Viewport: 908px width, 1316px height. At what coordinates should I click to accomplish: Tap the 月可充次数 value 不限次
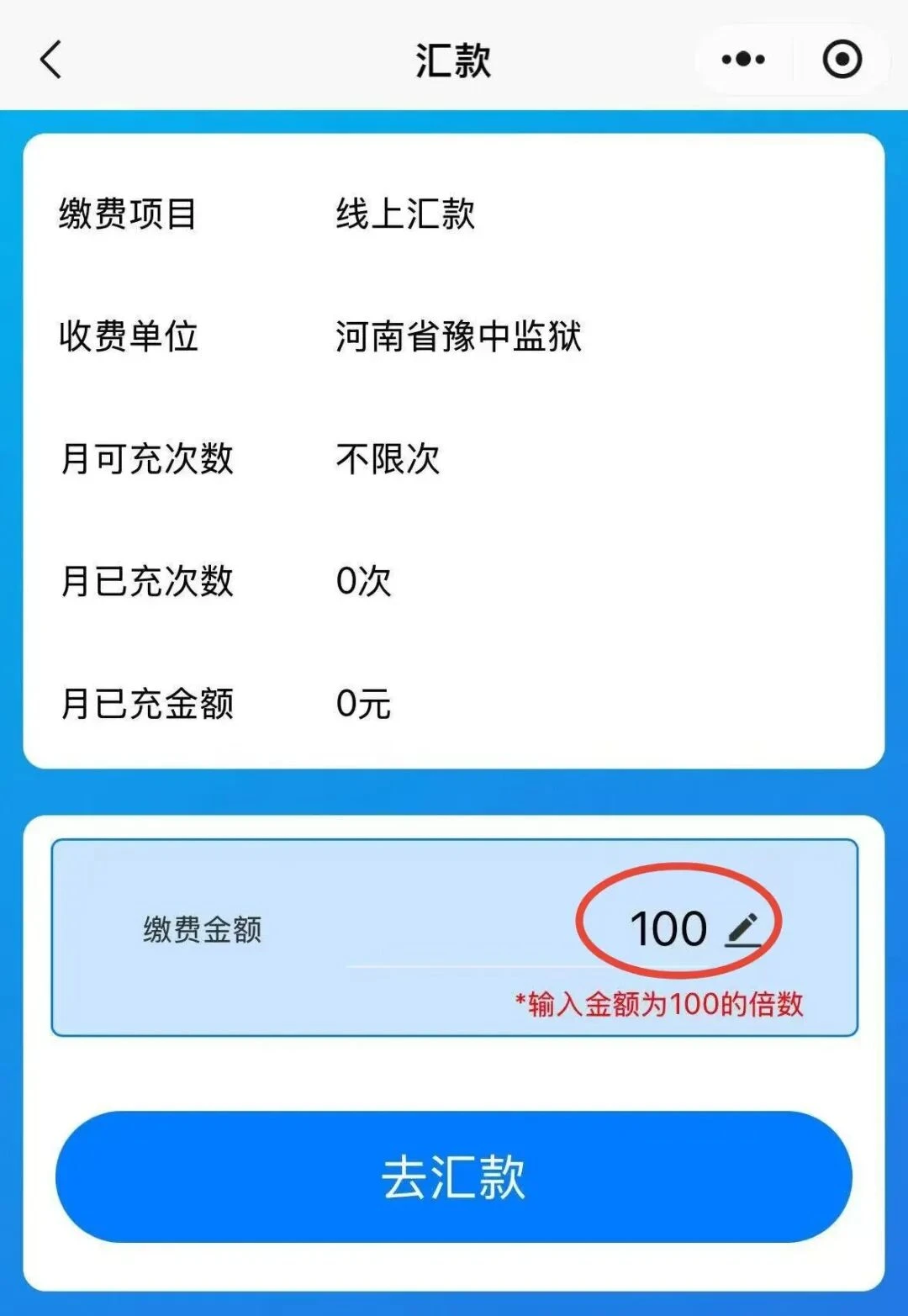pyautogui.click(x=388, y=458)
